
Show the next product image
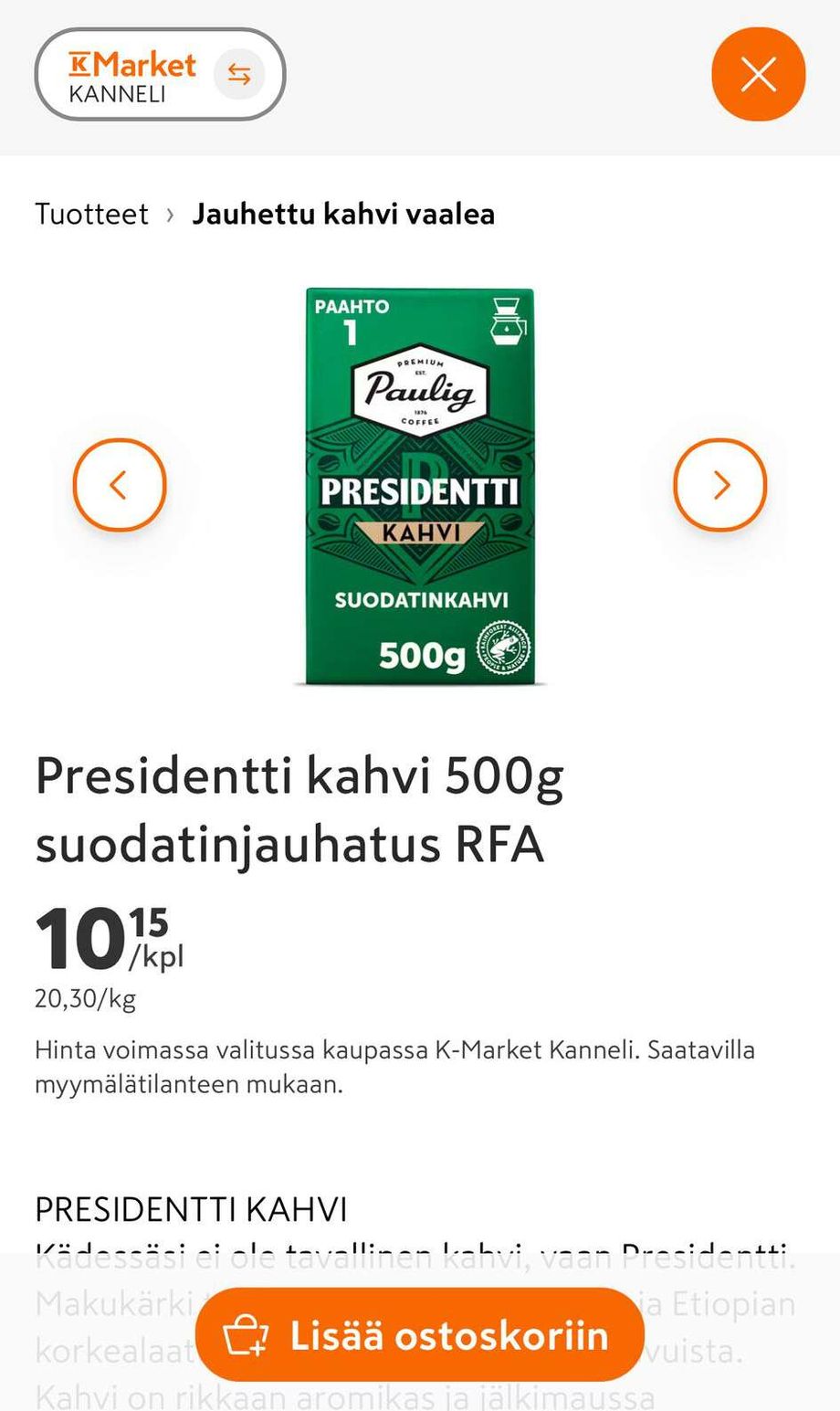[719, 485]
